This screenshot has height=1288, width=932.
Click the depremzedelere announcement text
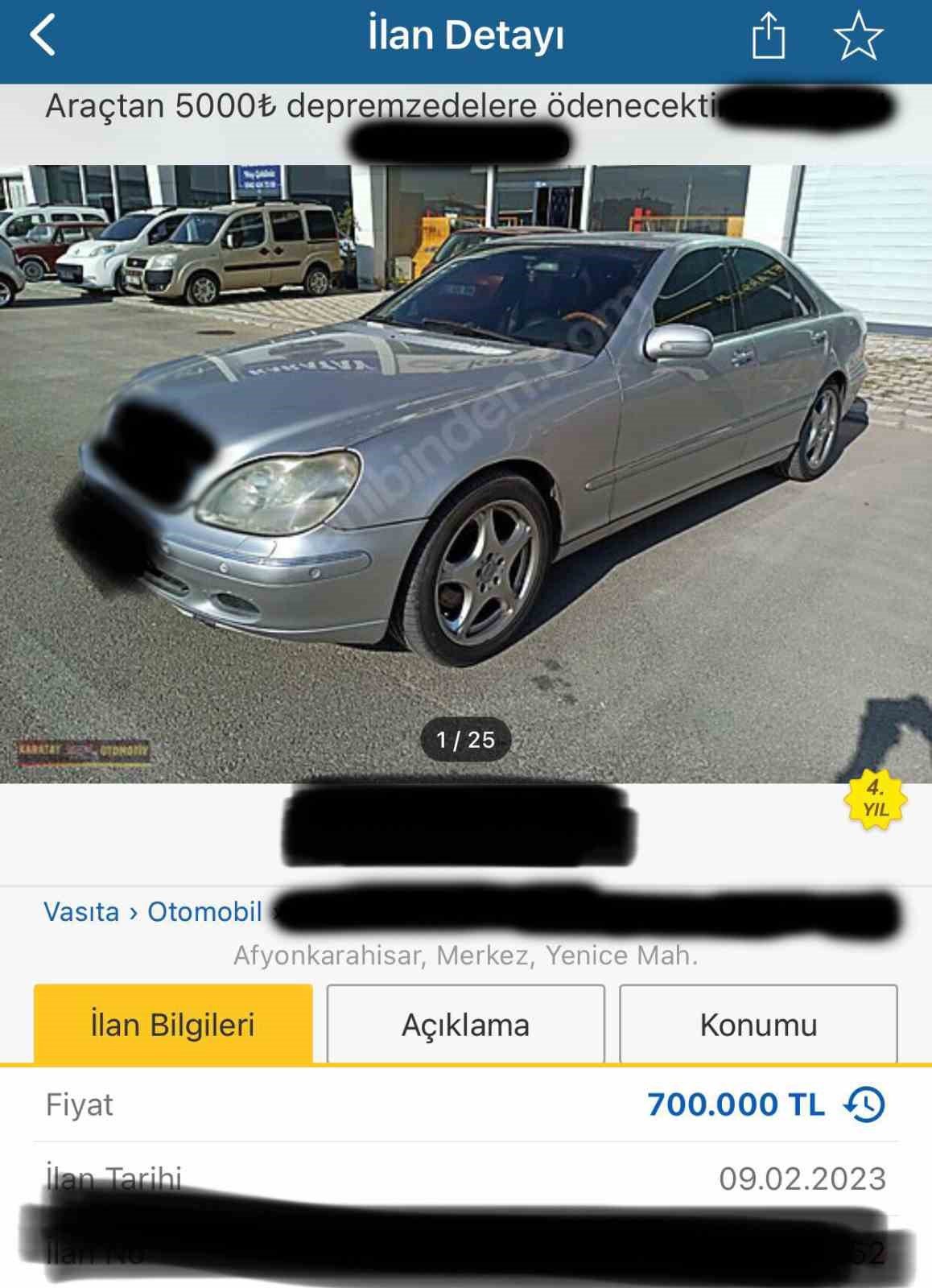[x=386, y=104]
